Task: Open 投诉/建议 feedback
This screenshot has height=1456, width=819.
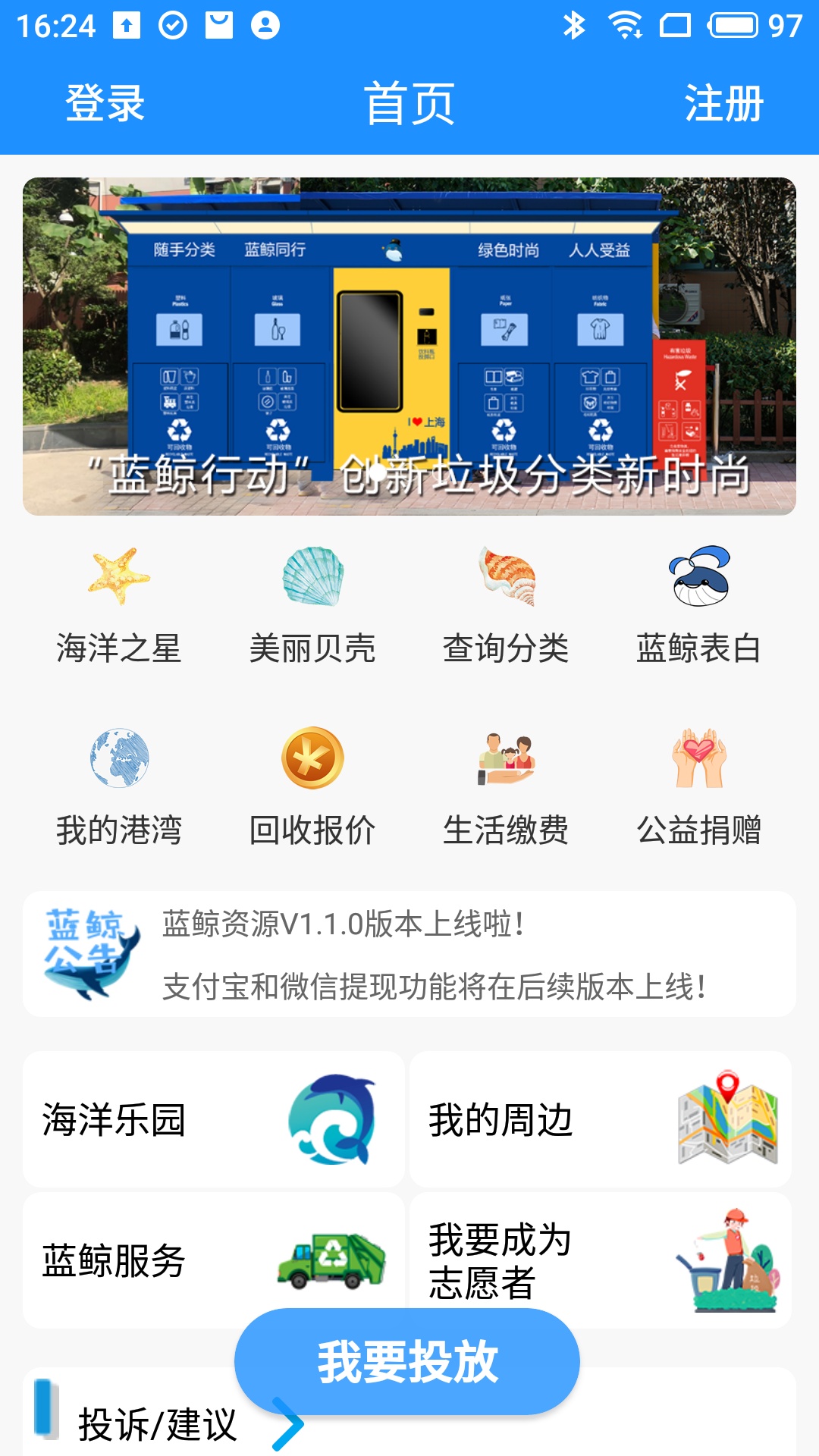Action: pos(158,1424)
